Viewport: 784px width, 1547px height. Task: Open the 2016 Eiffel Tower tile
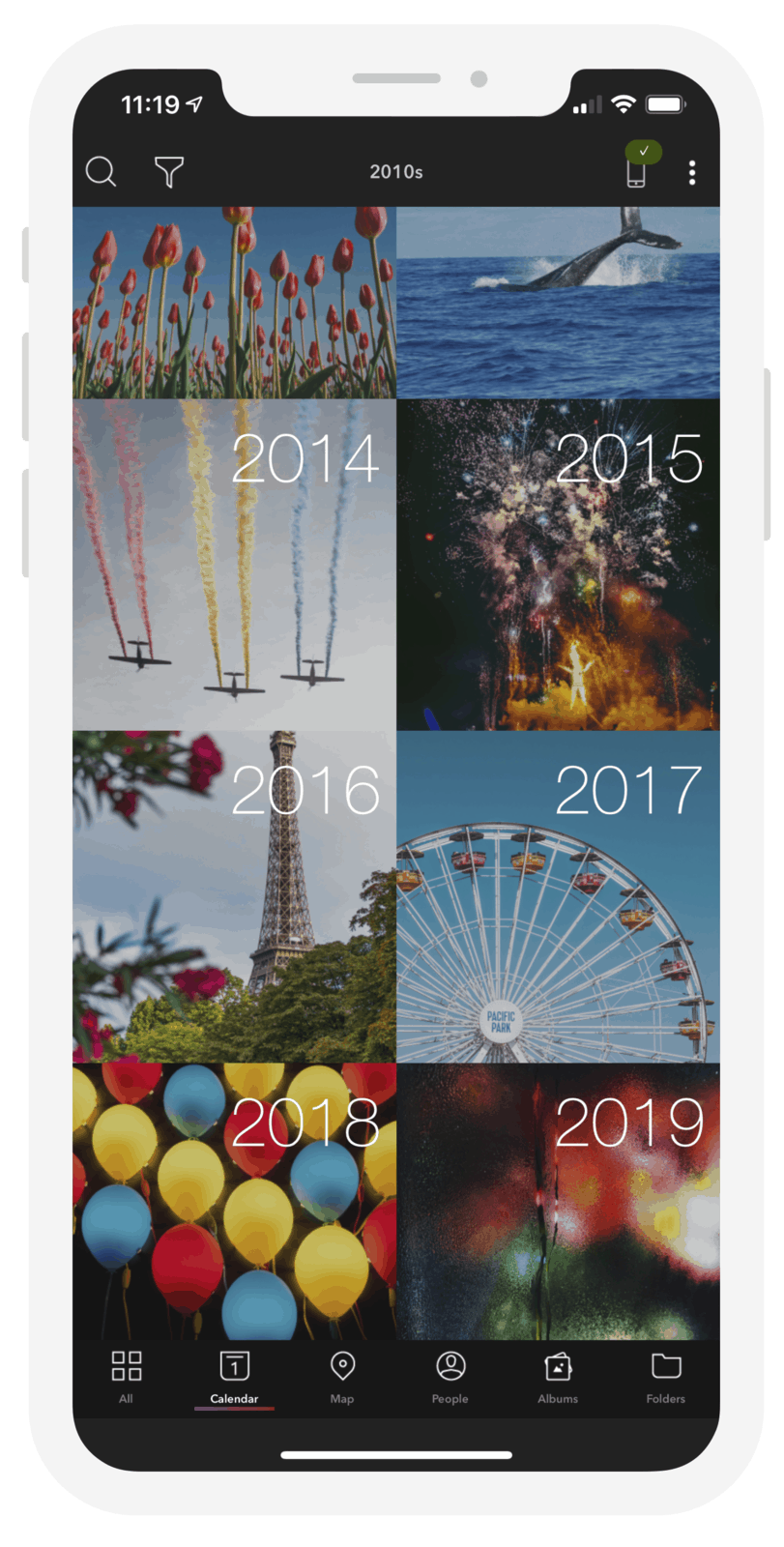coord(234,897)
